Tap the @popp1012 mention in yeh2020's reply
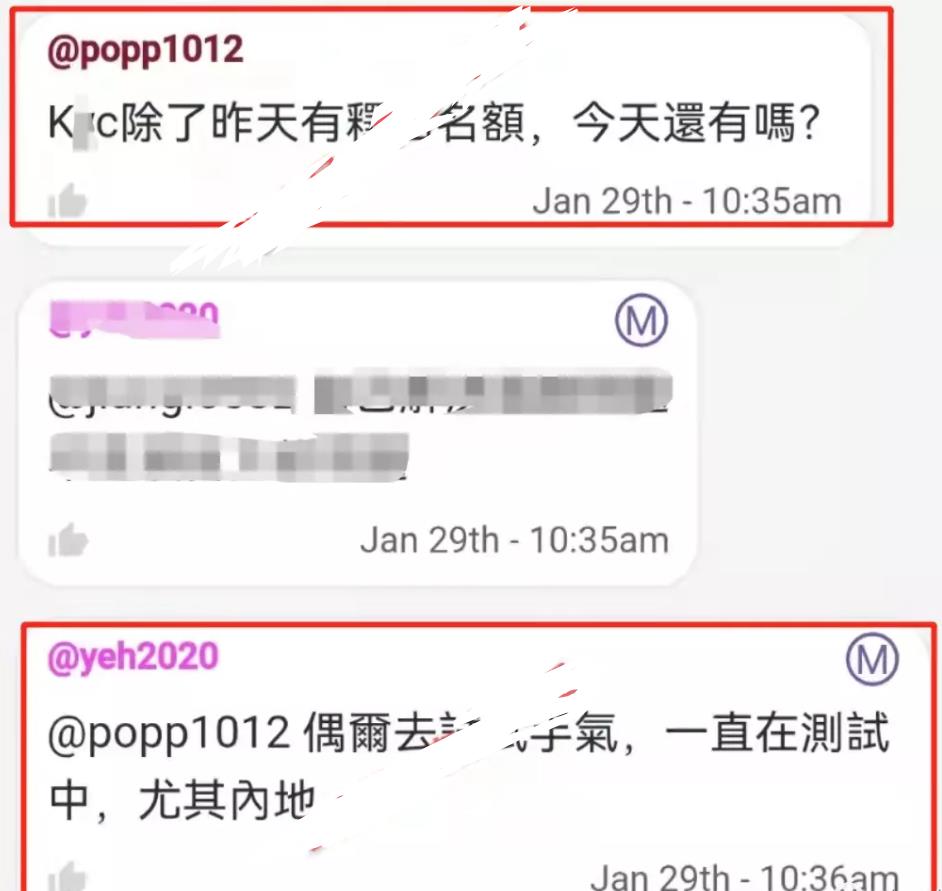The height and width of the screenshot is (891, 942). click(x=169, y=740)
